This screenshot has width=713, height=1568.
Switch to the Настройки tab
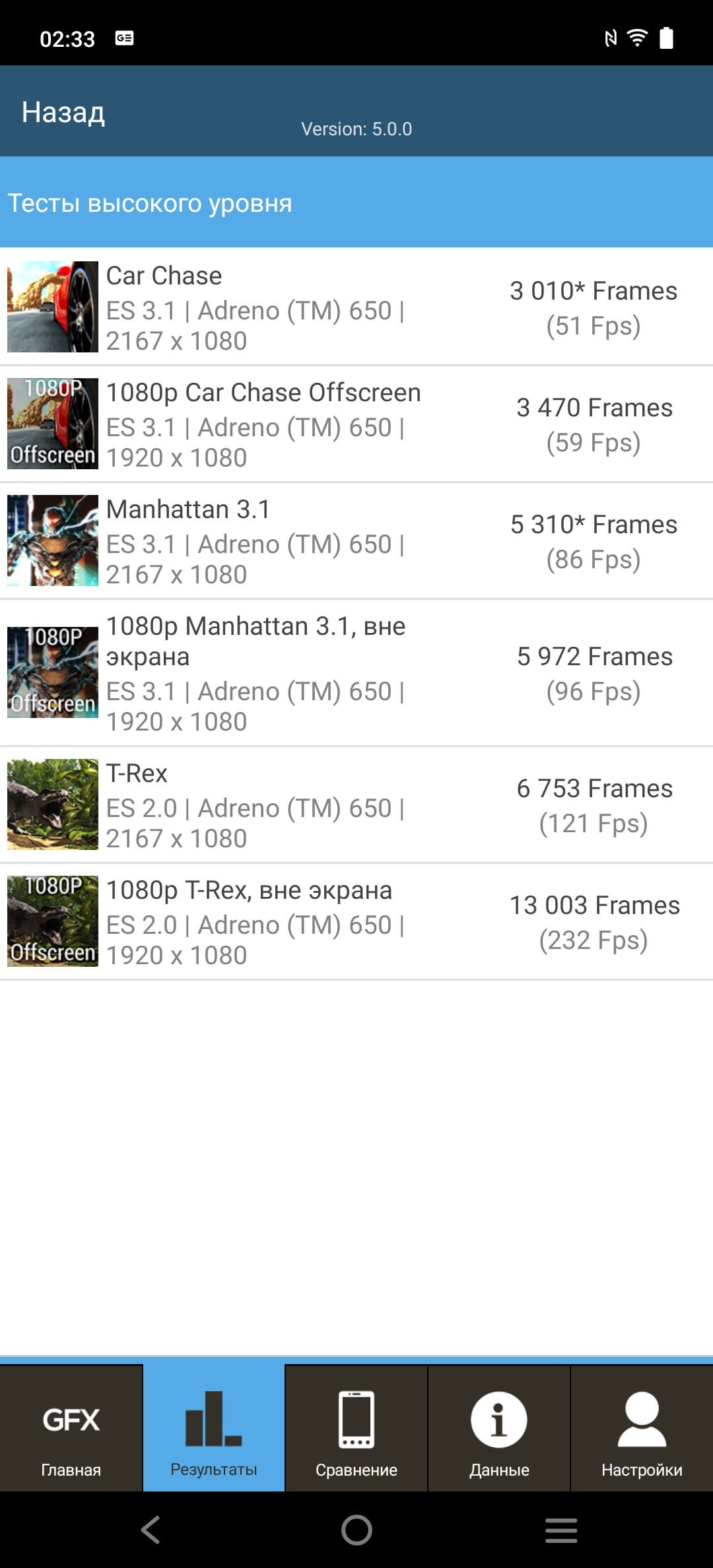(x=642, y=1429)
